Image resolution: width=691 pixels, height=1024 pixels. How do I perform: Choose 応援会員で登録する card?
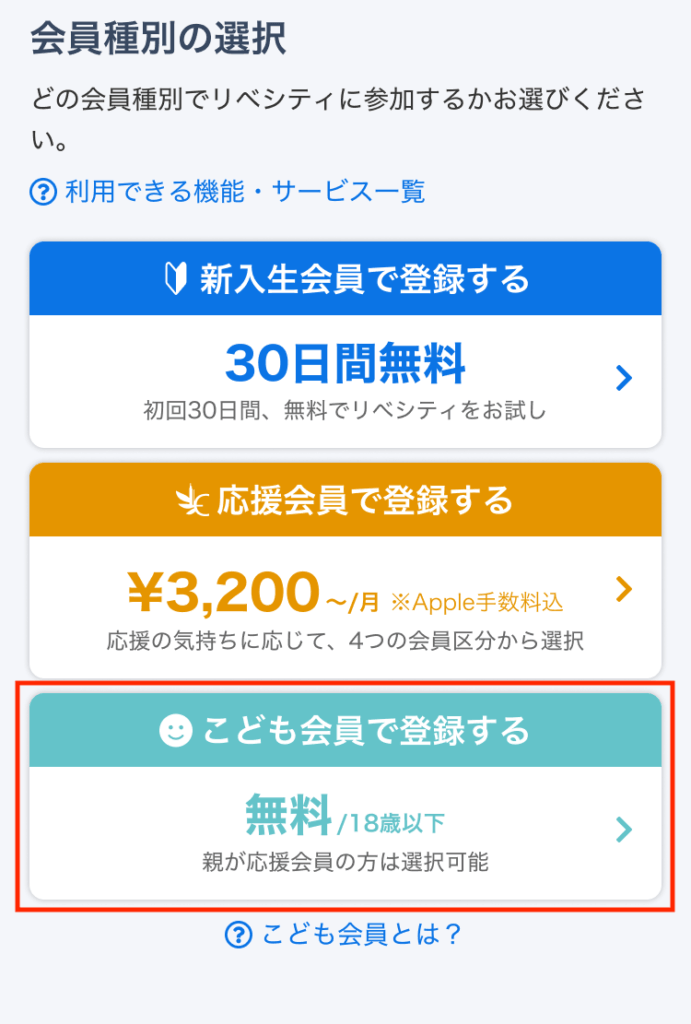pyautogui.click(x=345, y=570)
